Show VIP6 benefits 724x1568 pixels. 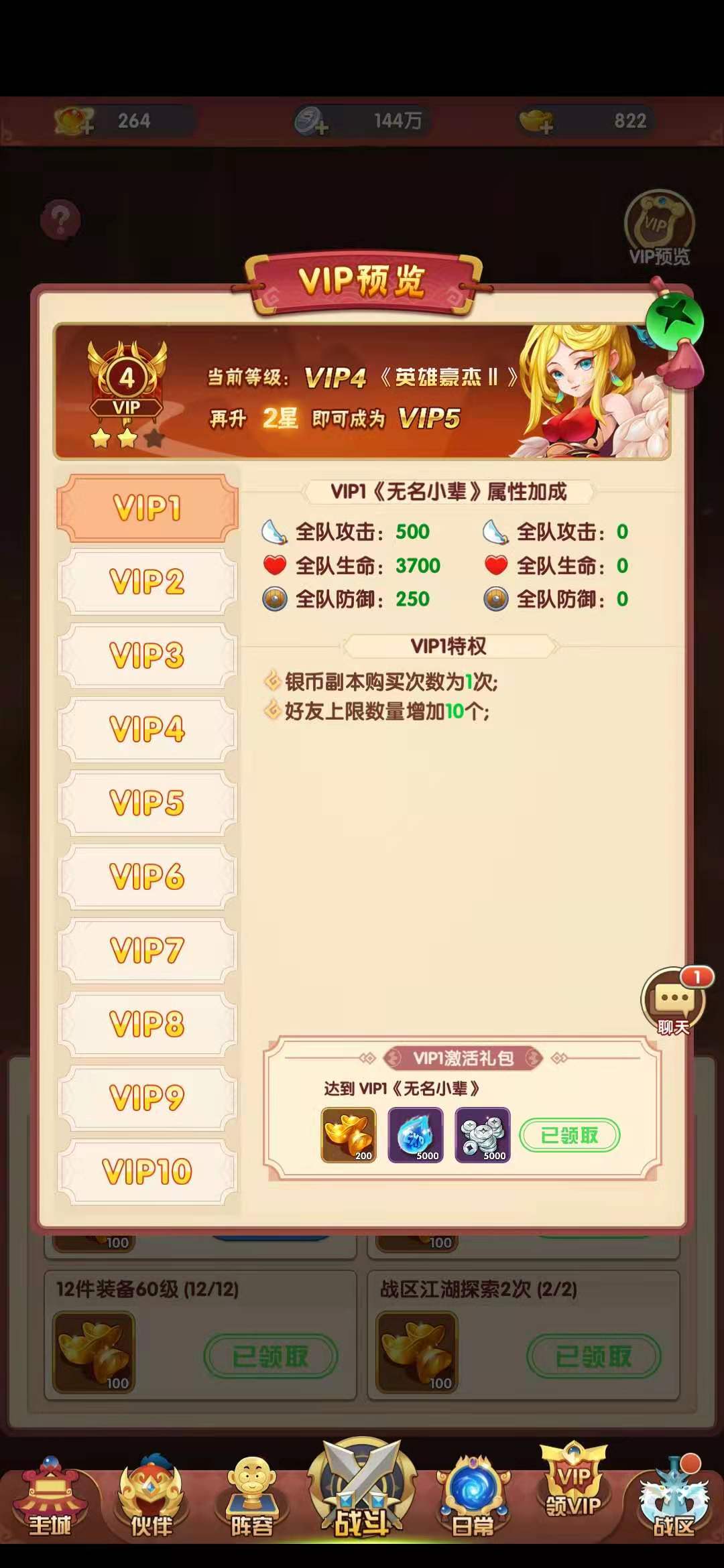(x=147, y=876)
